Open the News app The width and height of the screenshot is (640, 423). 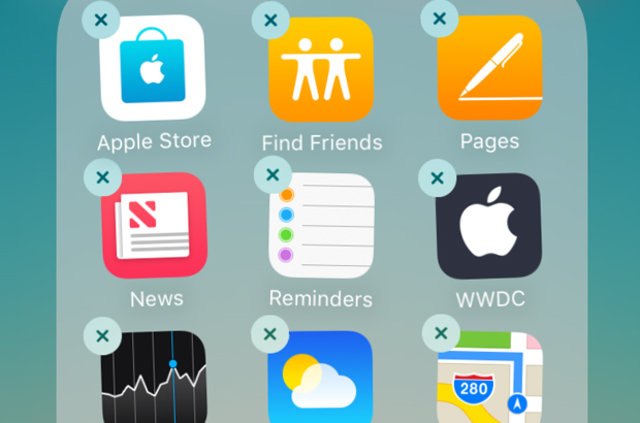(154, 225)
